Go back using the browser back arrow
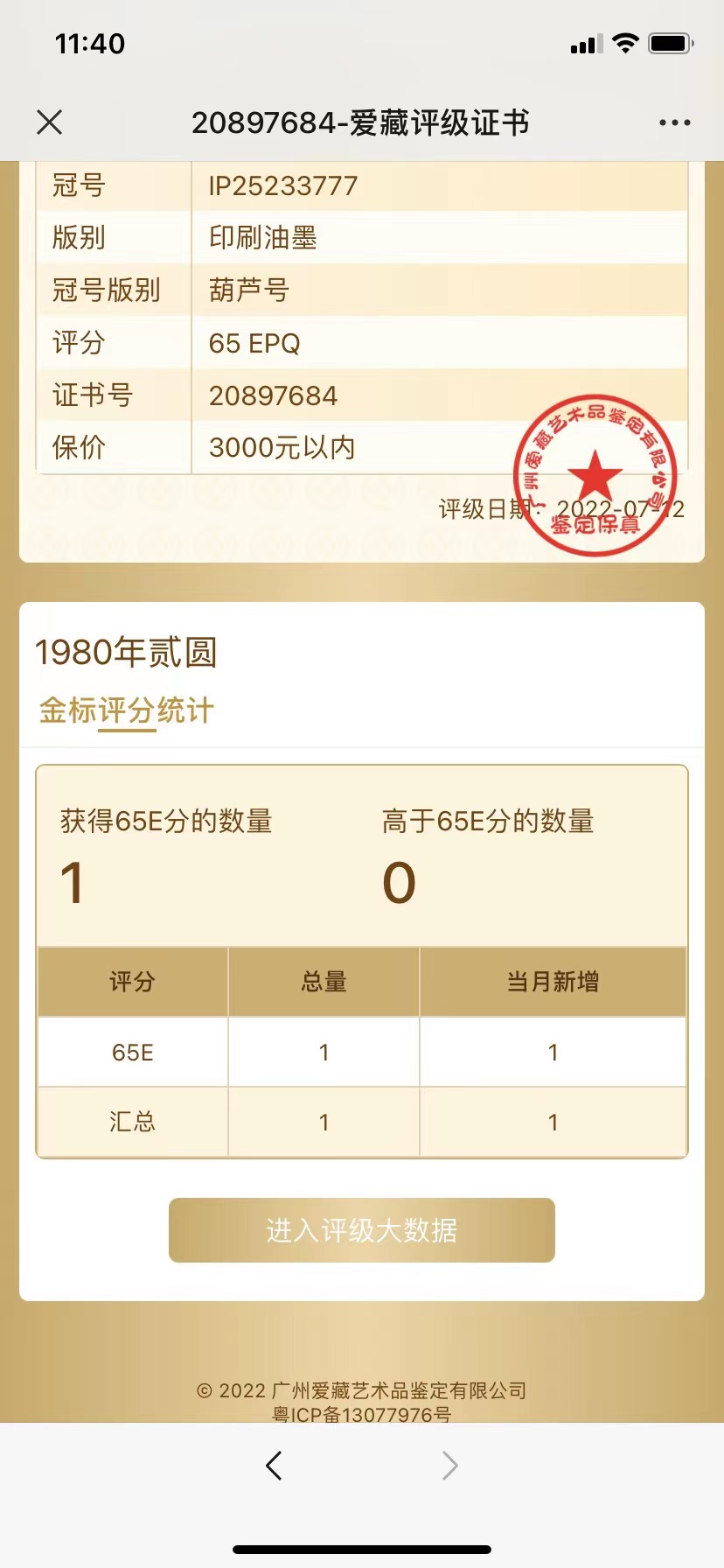Image resolution: width=724 pixels, height=1568 pixels. pos(274,1465)
